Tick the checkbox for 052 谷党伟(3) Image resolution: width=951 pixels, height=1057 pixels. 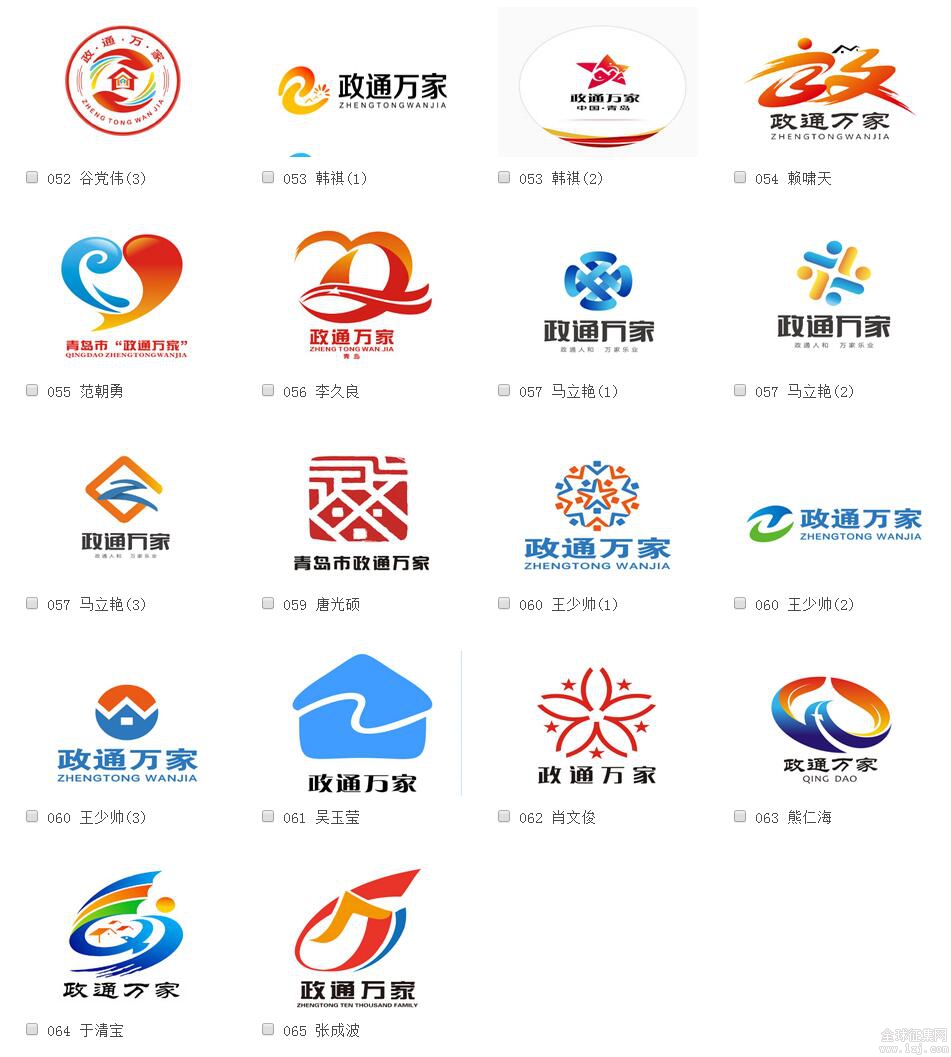click(x=32, y=177)
